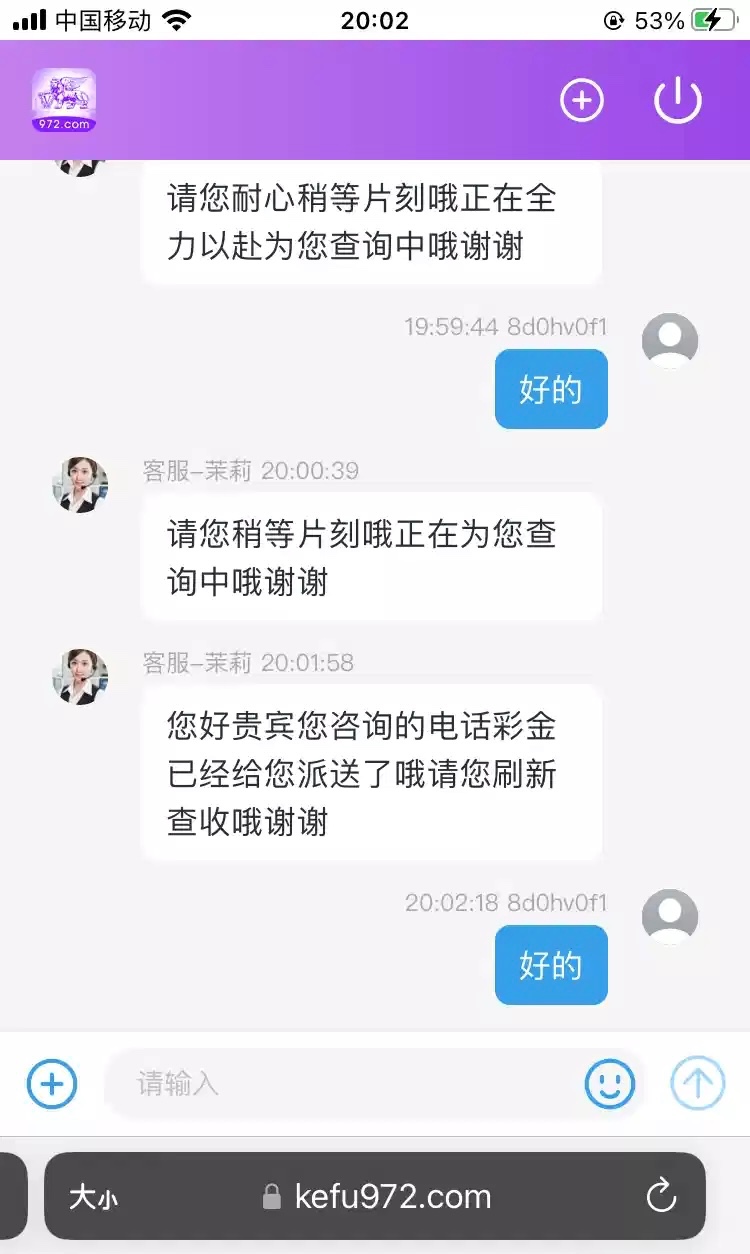Screen dimensions: 750x1254
Task: Tap the power icon to end chat
Action: pyautogui.click(x=678, y=100)
